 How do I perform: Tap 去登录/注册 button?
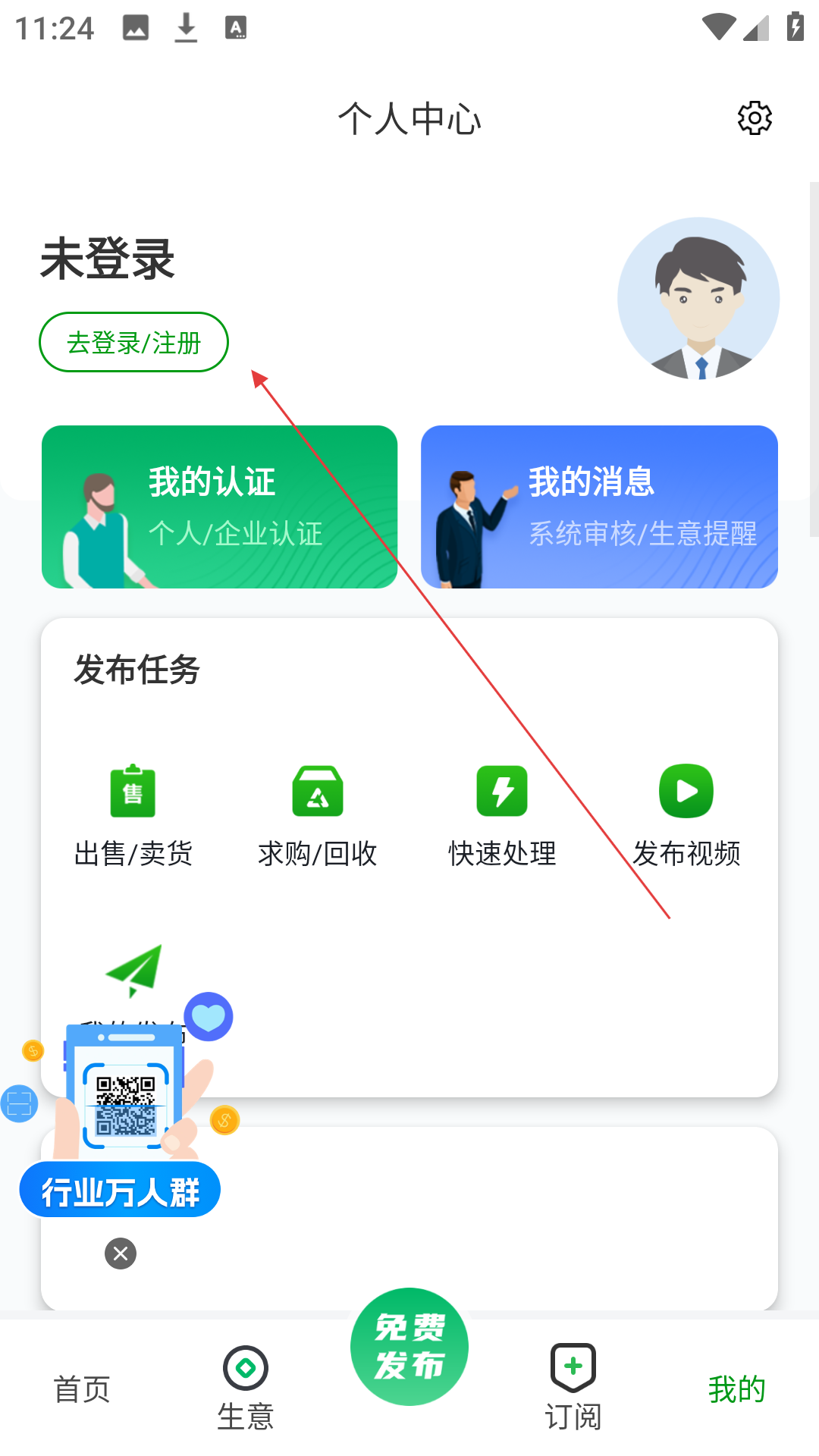(133, 343)
